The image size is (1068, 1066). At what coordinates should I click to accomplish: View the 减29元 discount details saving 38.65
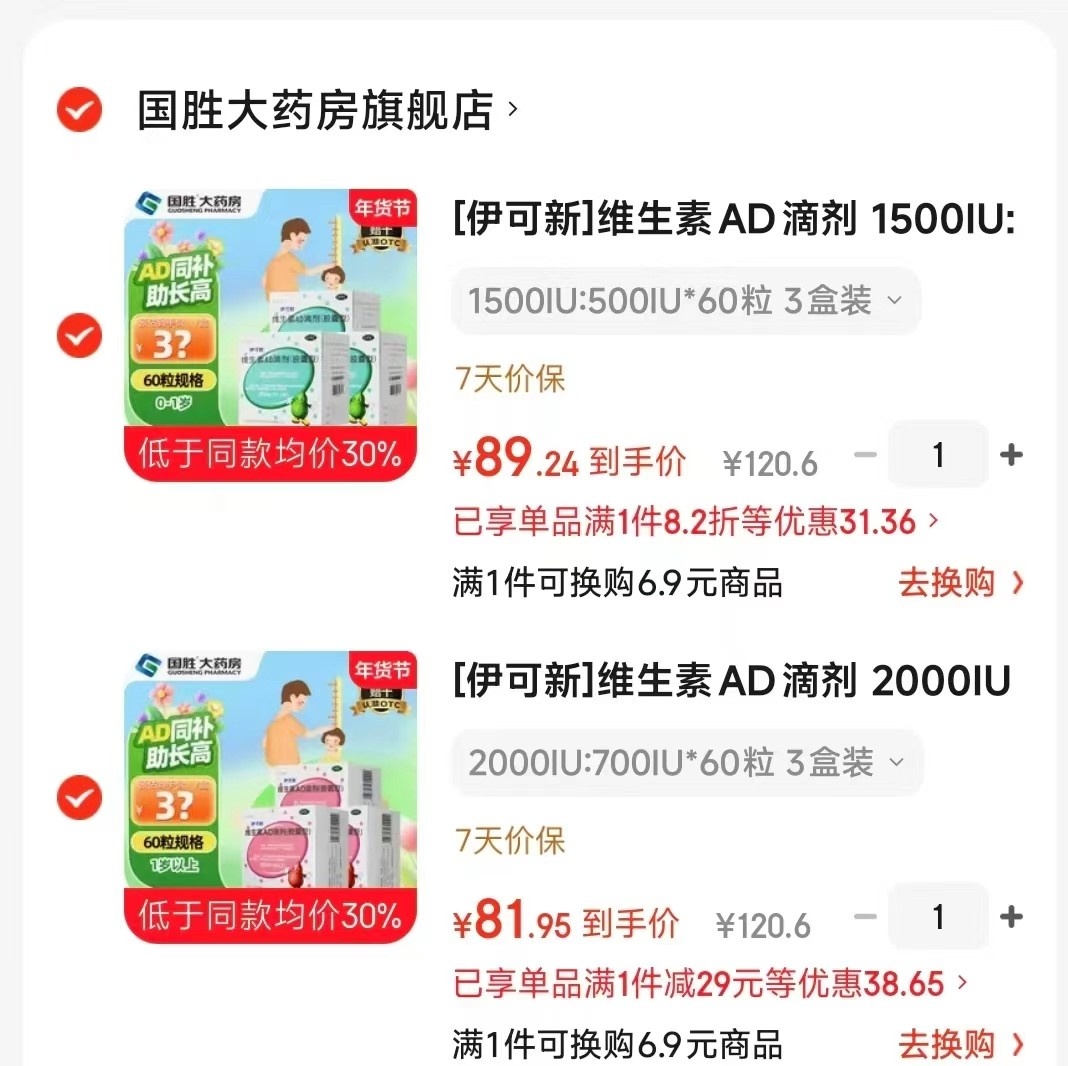pos(710,984)
